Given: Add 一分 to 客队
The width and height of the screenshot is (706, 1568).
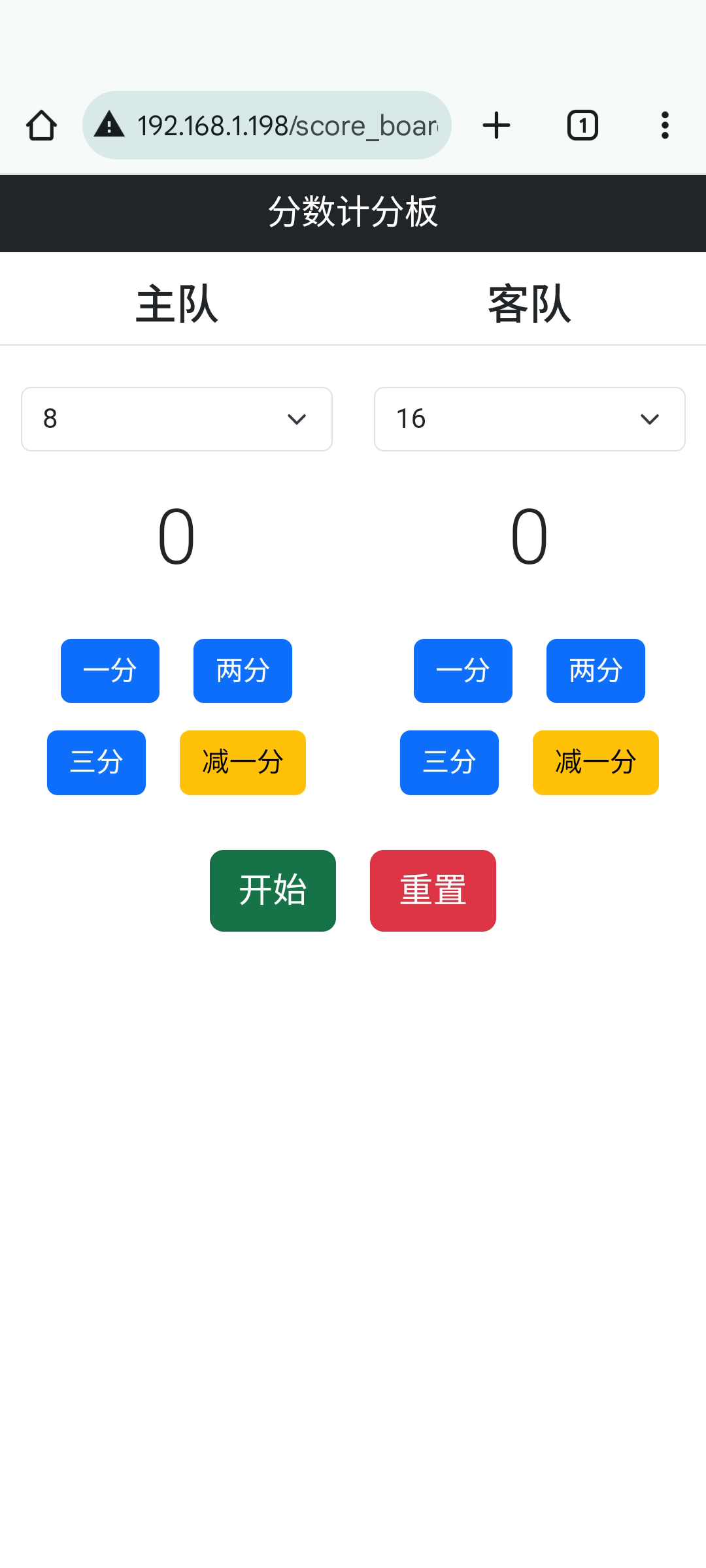Looking at the screenshot, I should click(463, 671).
